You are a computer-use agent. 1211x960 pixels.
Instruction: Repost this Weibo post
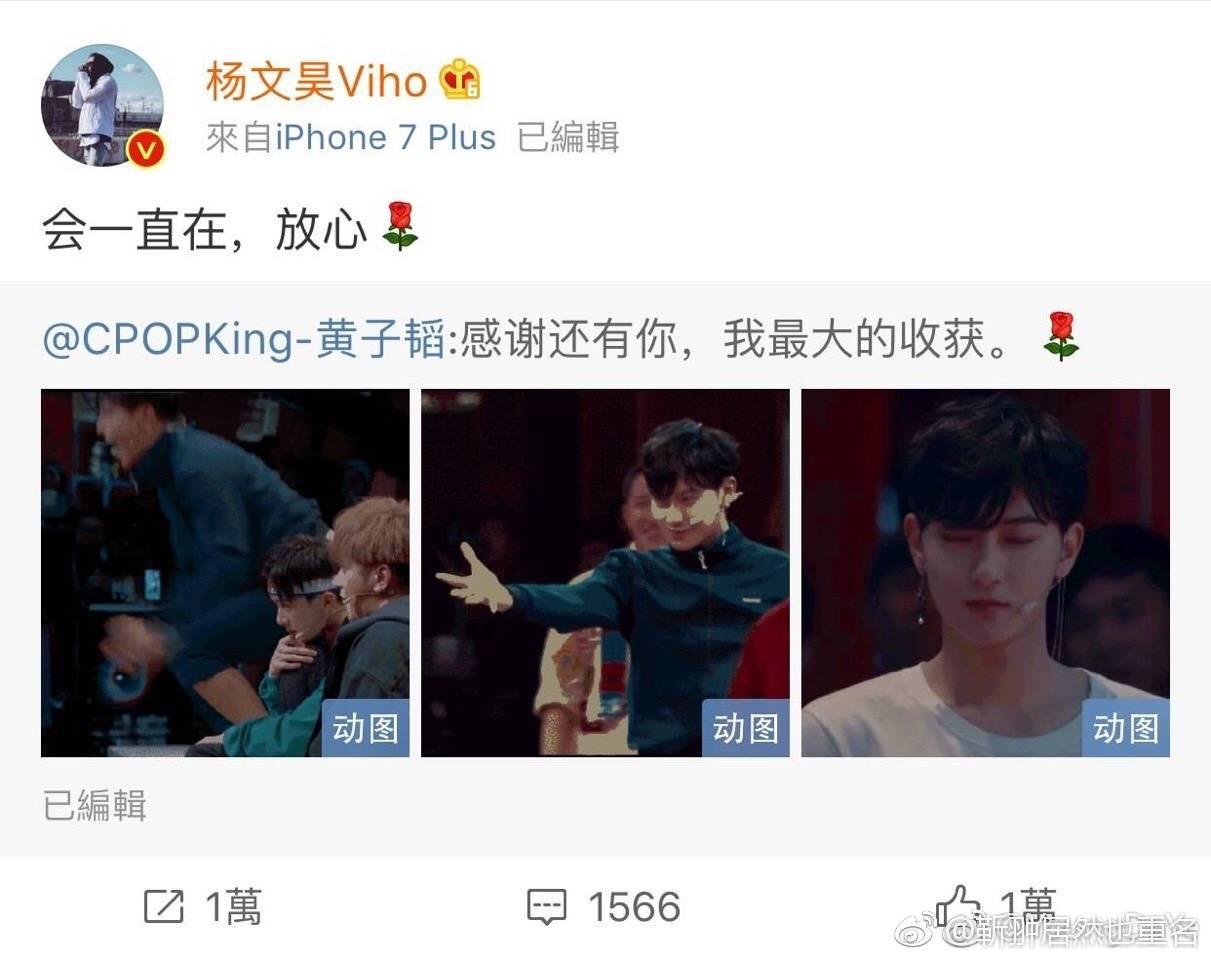[203, 907]
